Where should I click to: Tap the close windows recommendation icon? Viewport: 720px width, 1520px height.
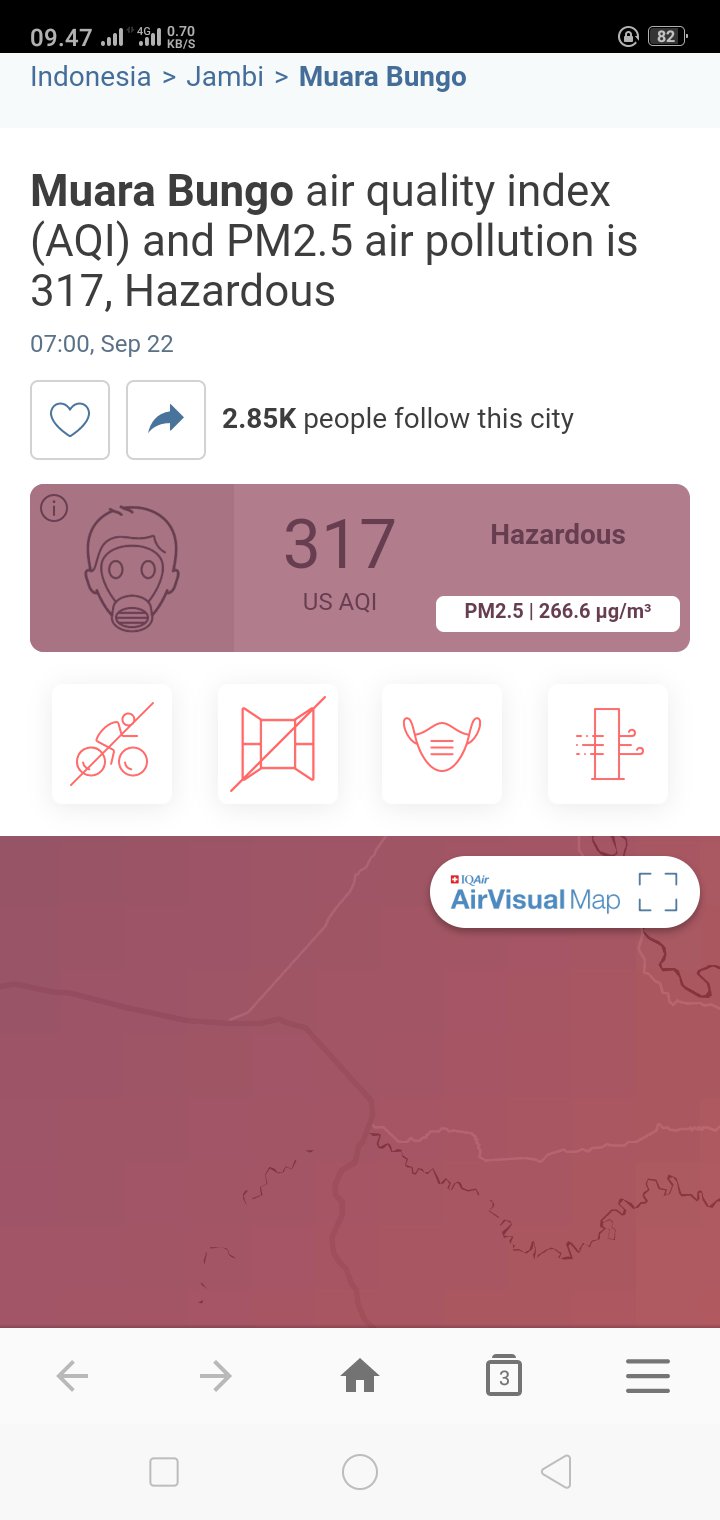(x=278, y=744)
